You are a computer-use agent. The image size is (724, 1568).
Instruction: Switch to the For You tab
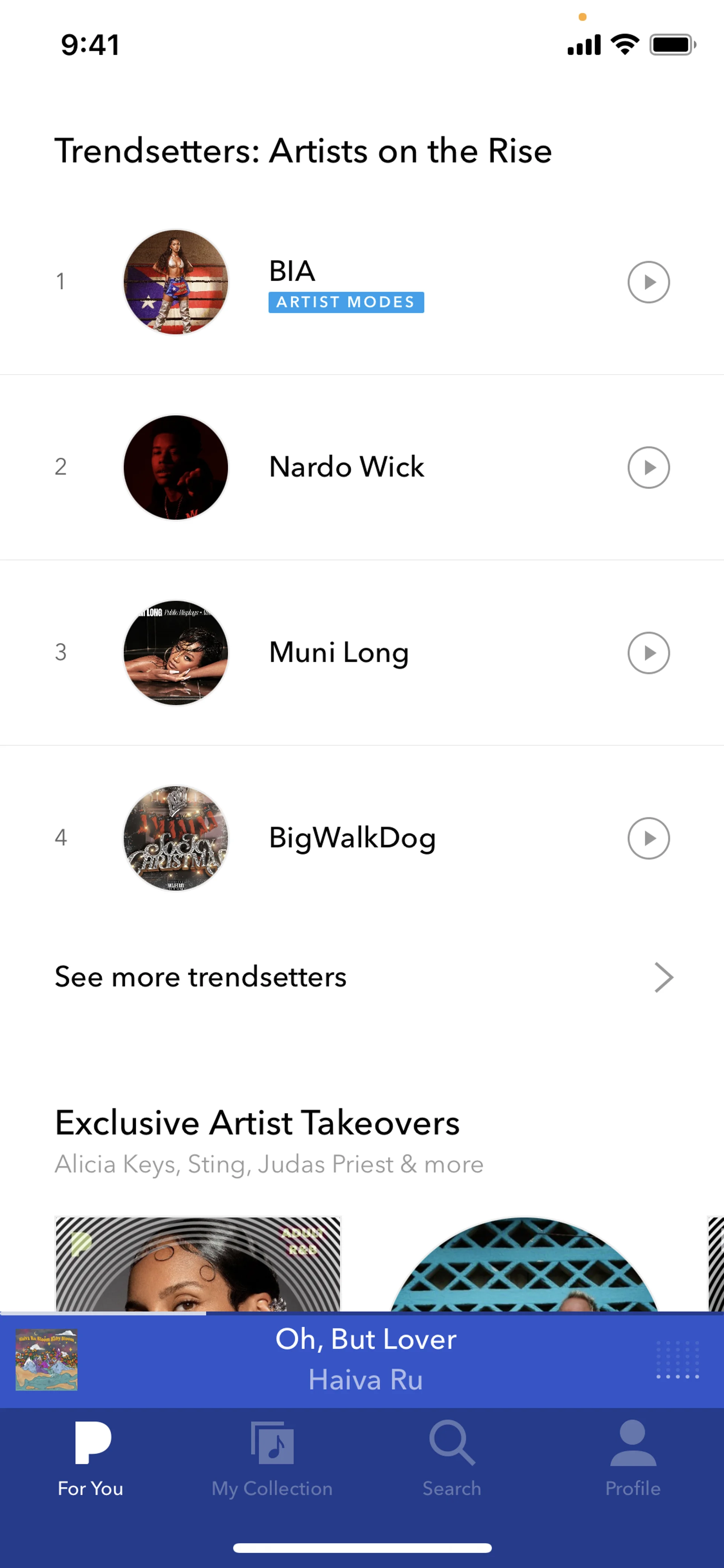pyautogui.click(x=90, y=1459)
